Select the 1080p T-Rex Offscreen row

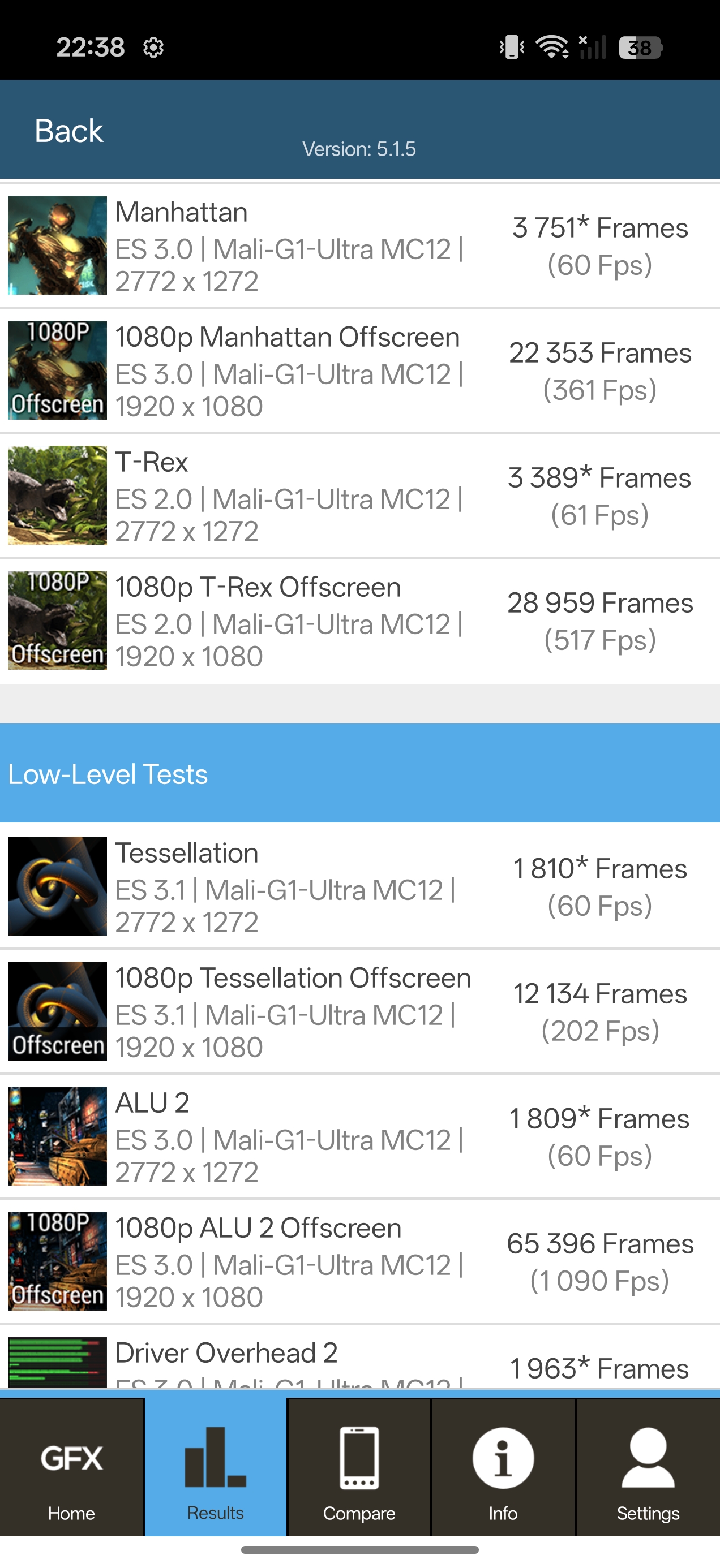(x=359, y=621)
